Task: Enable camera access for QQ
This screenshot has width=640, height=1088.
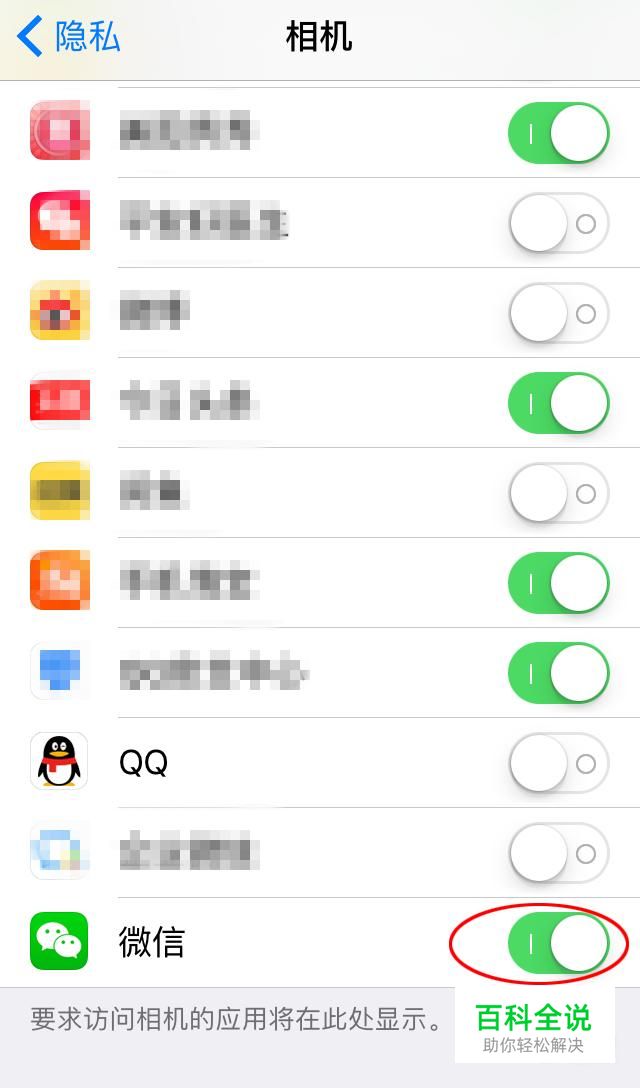Action: tap(559, 763)
